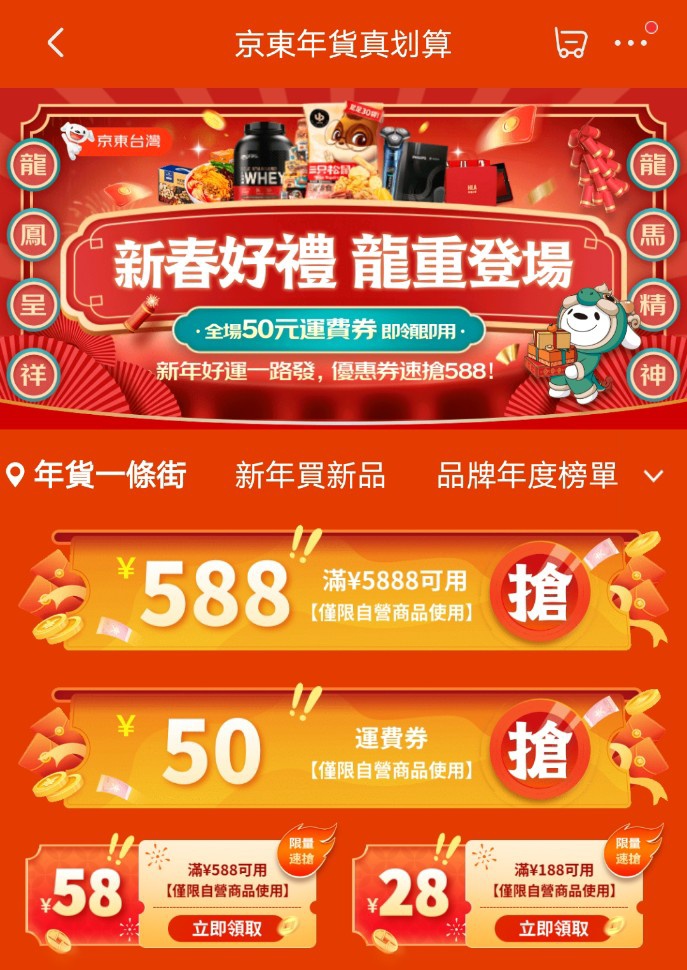This screenshot has width=687, height=970.
Task: Grab the ¥588 coupon with 搶
Action: click(x=539, y=591)
